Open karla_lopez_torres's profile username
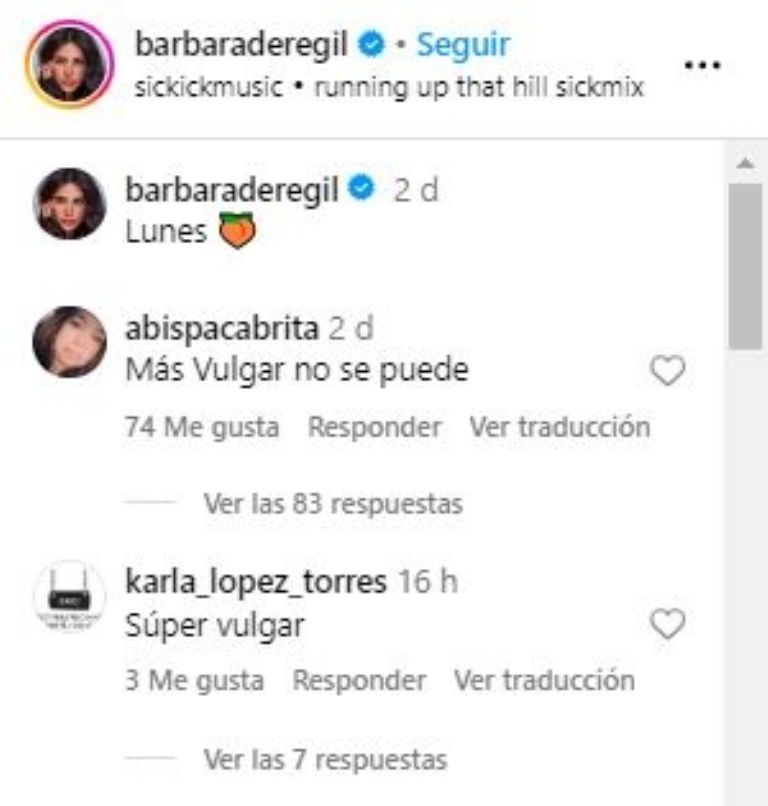768x806 pixels. click(256, 581)
